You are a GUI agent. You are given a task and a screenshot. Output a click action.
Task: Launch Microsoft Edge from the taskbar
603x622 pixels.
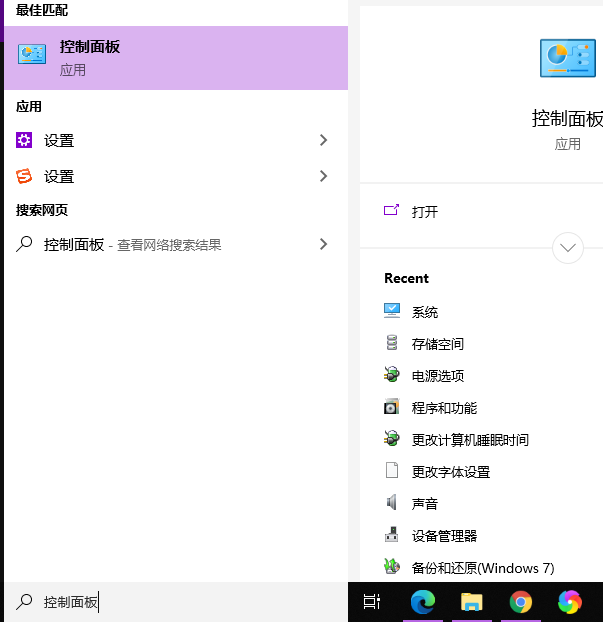coord(423,602)
